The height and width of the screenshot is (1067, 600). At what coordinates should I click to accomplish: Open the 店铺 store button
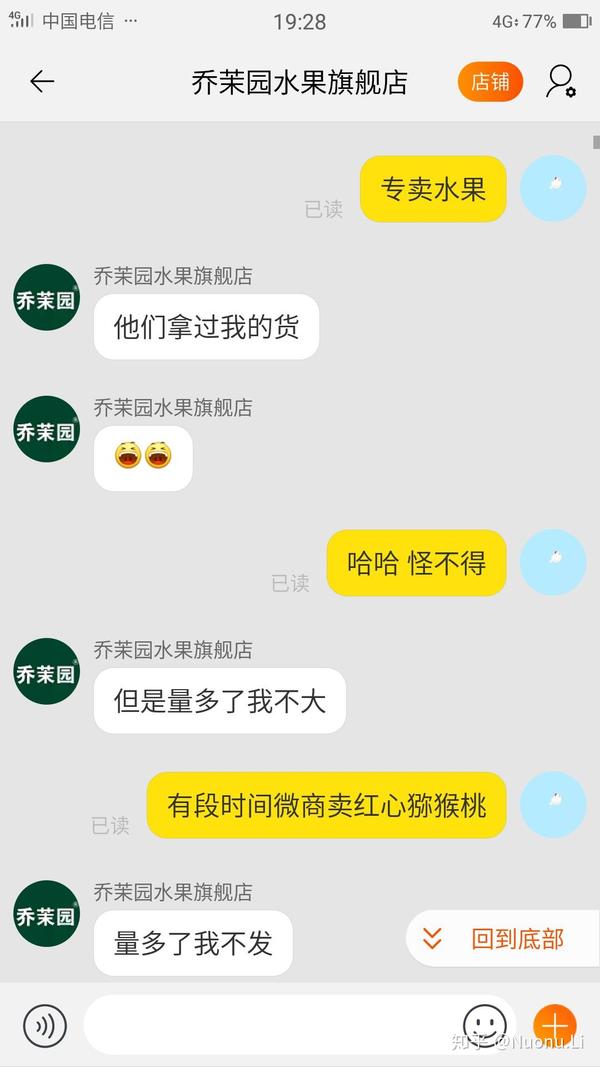point(490,82)
